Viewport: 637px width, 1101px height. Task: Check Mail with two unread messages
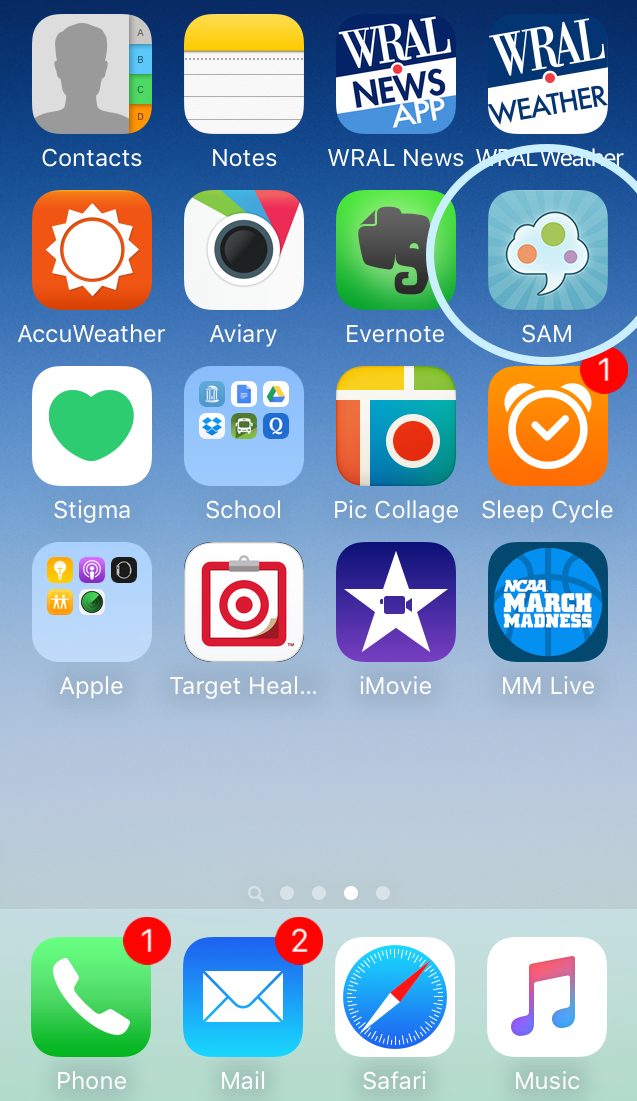pyautogui.click(x=244, y=997)
